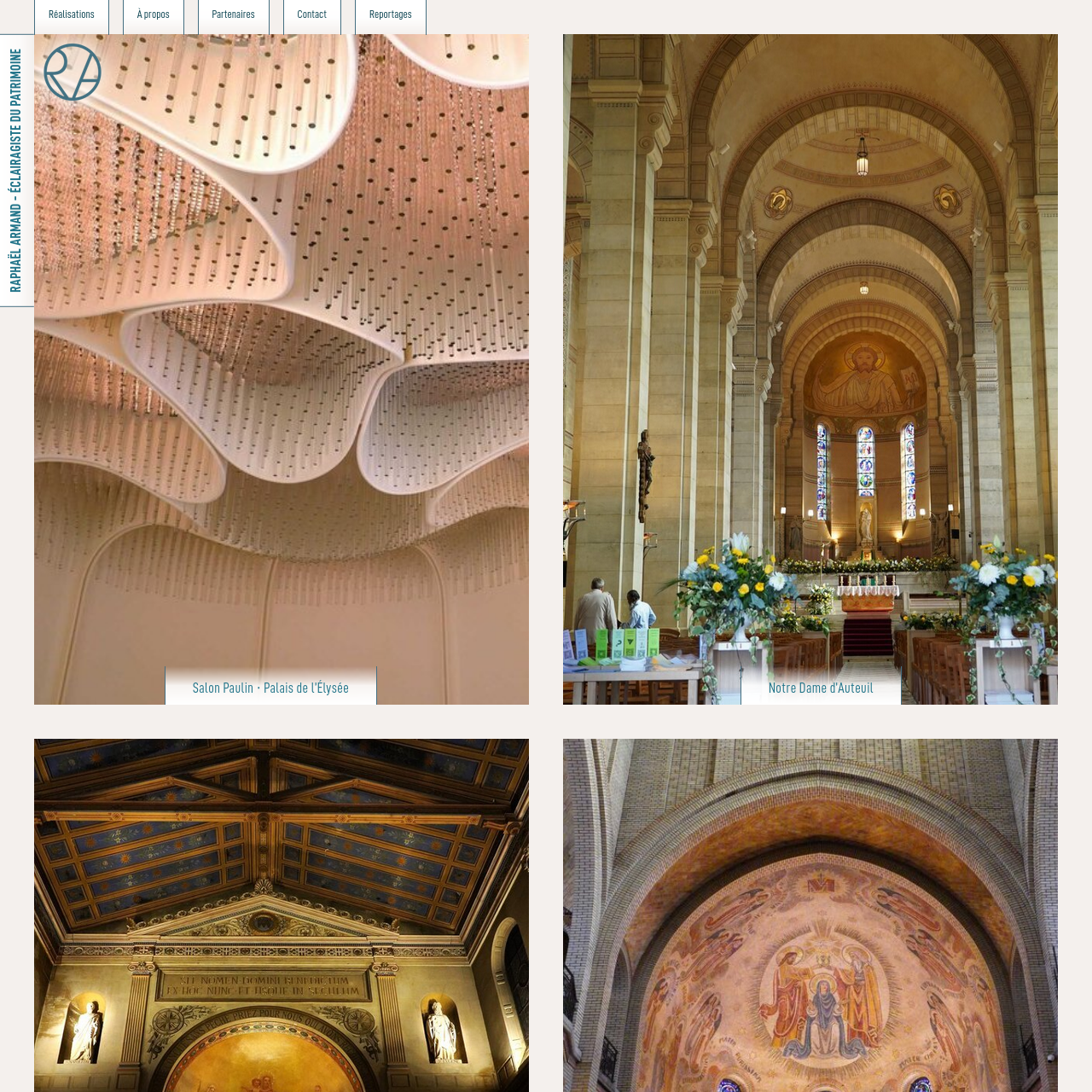1092x1092 pixels.
Task: Open the Contact page
Action: tap(311, 15)
